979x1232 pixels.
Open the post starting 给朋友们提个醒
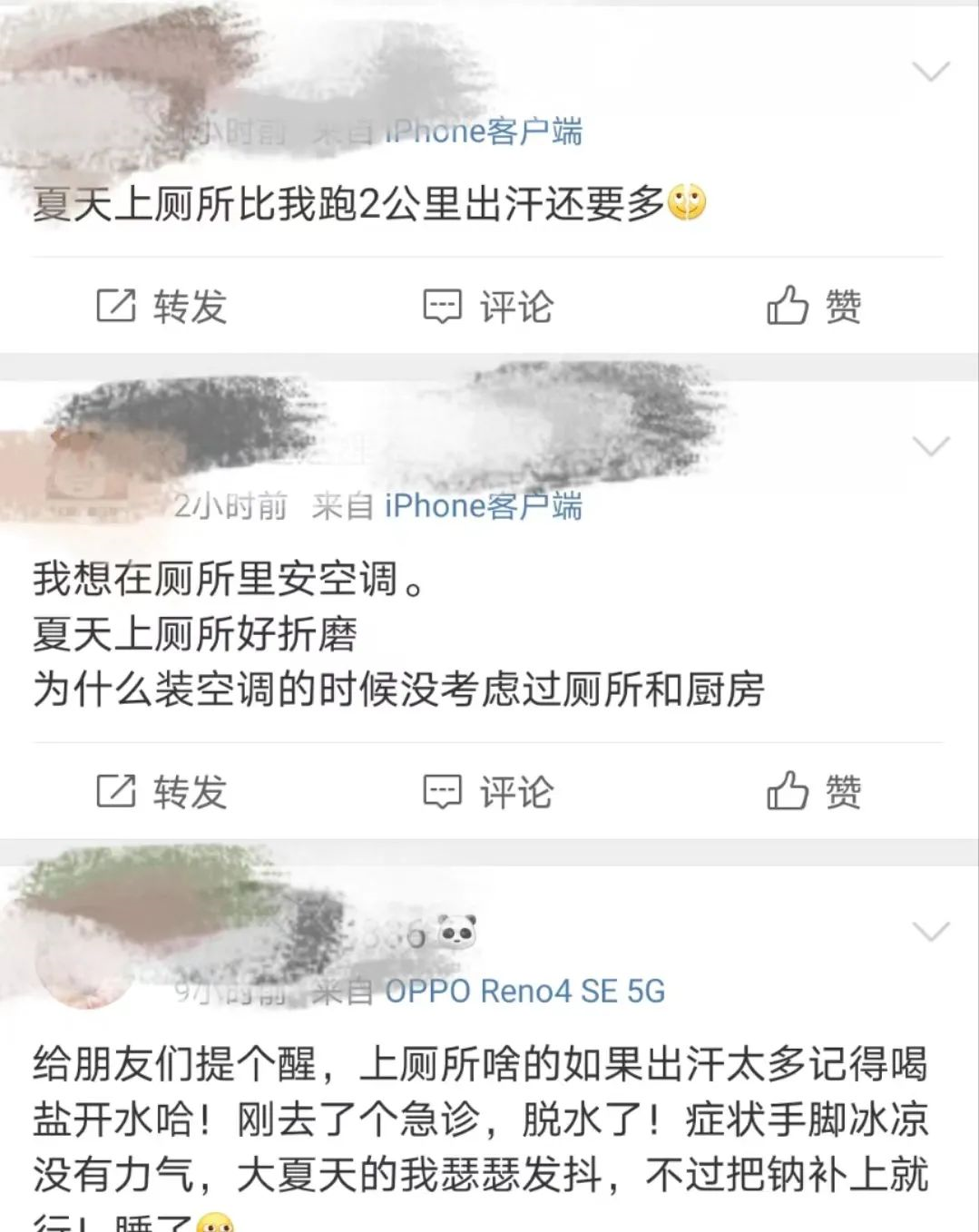[481, 1120]
